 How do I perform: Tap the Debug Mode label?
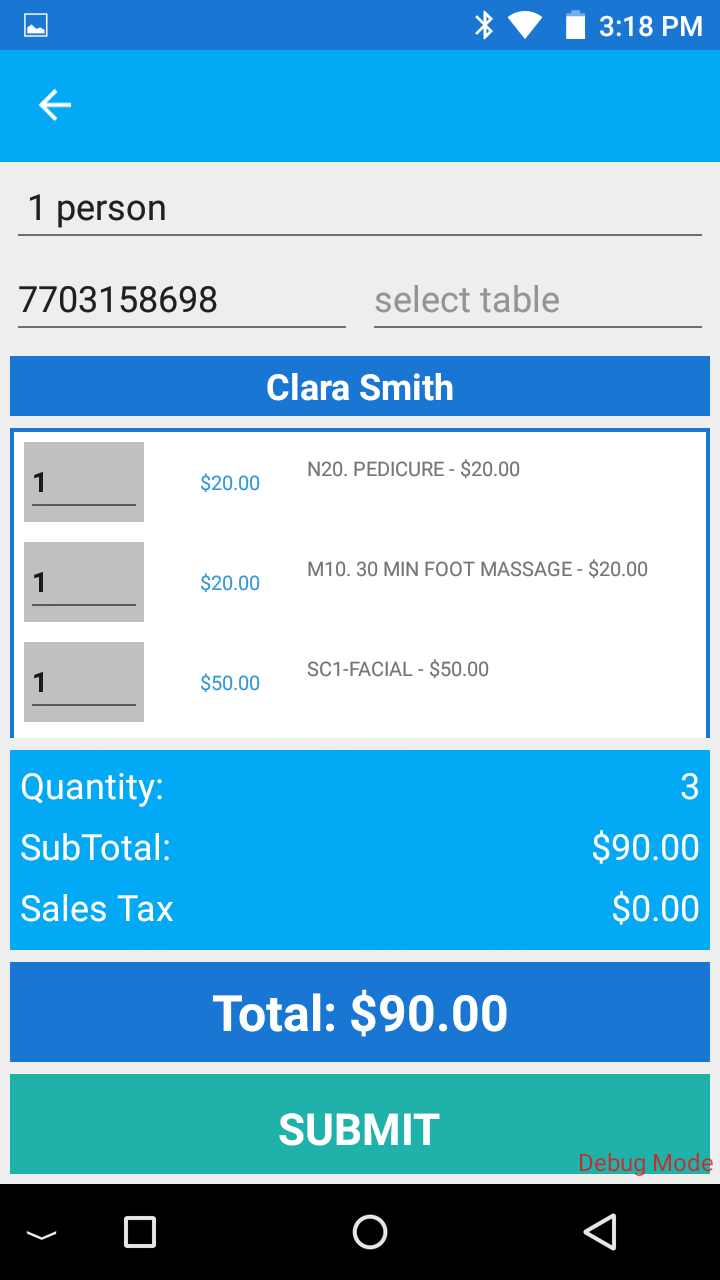coord(644,1163)
